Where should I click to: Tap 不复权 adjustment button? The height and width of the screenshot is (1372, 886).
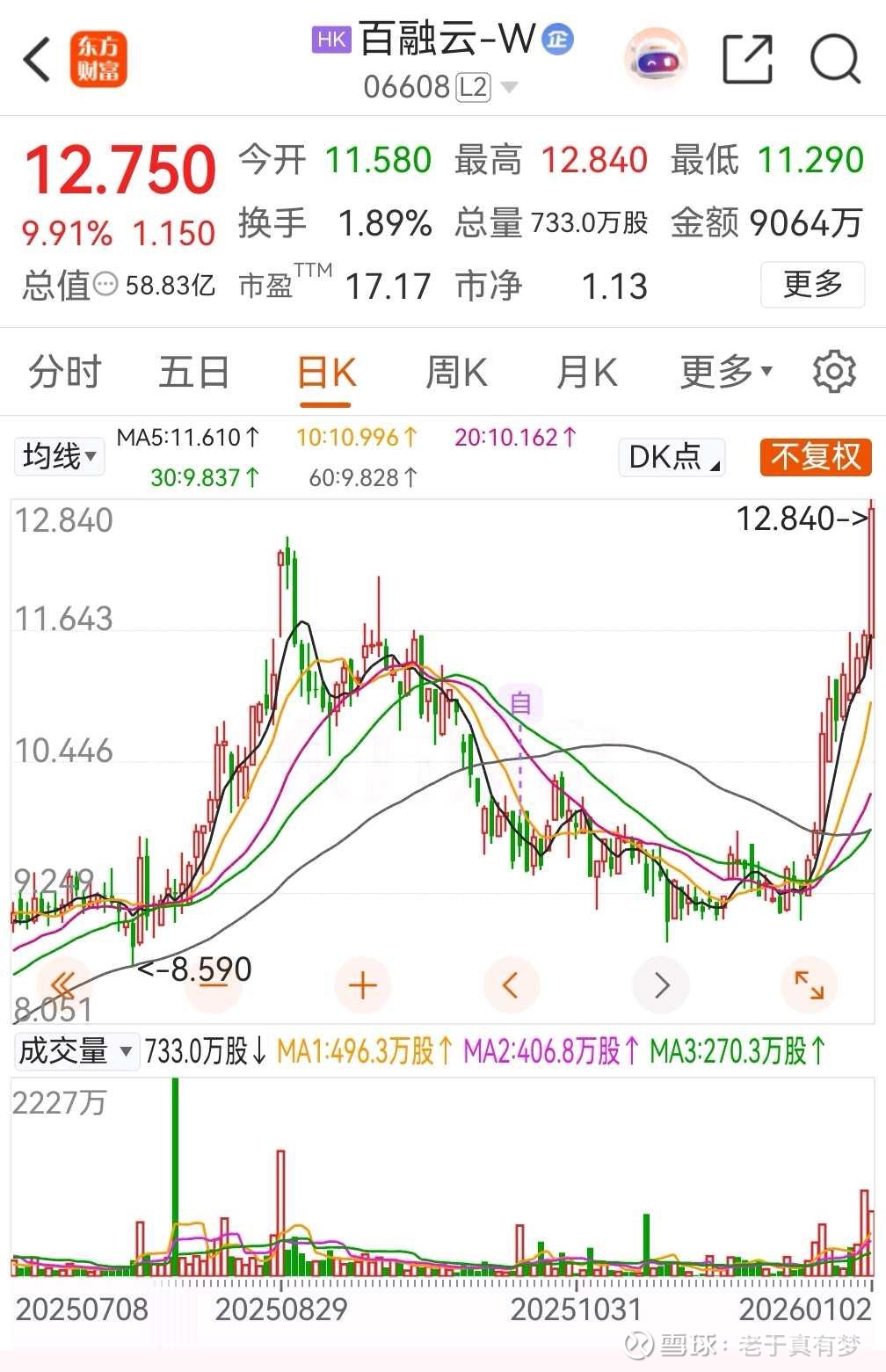click(x=815, y=457)
